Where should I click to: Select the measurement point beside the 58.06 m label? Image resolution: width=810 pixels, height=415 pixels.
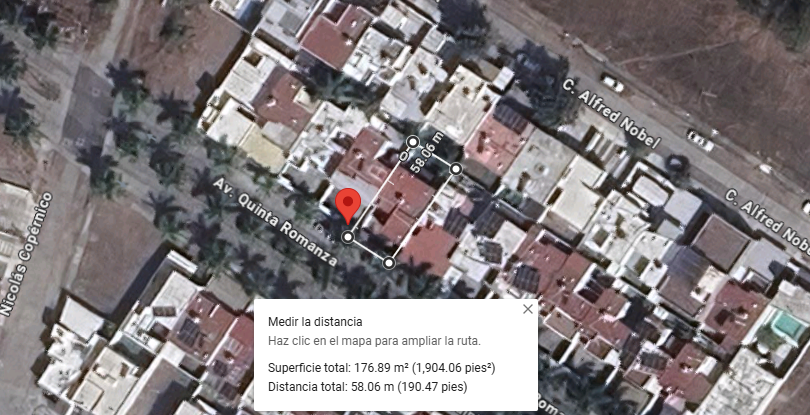tap(413, 141)
